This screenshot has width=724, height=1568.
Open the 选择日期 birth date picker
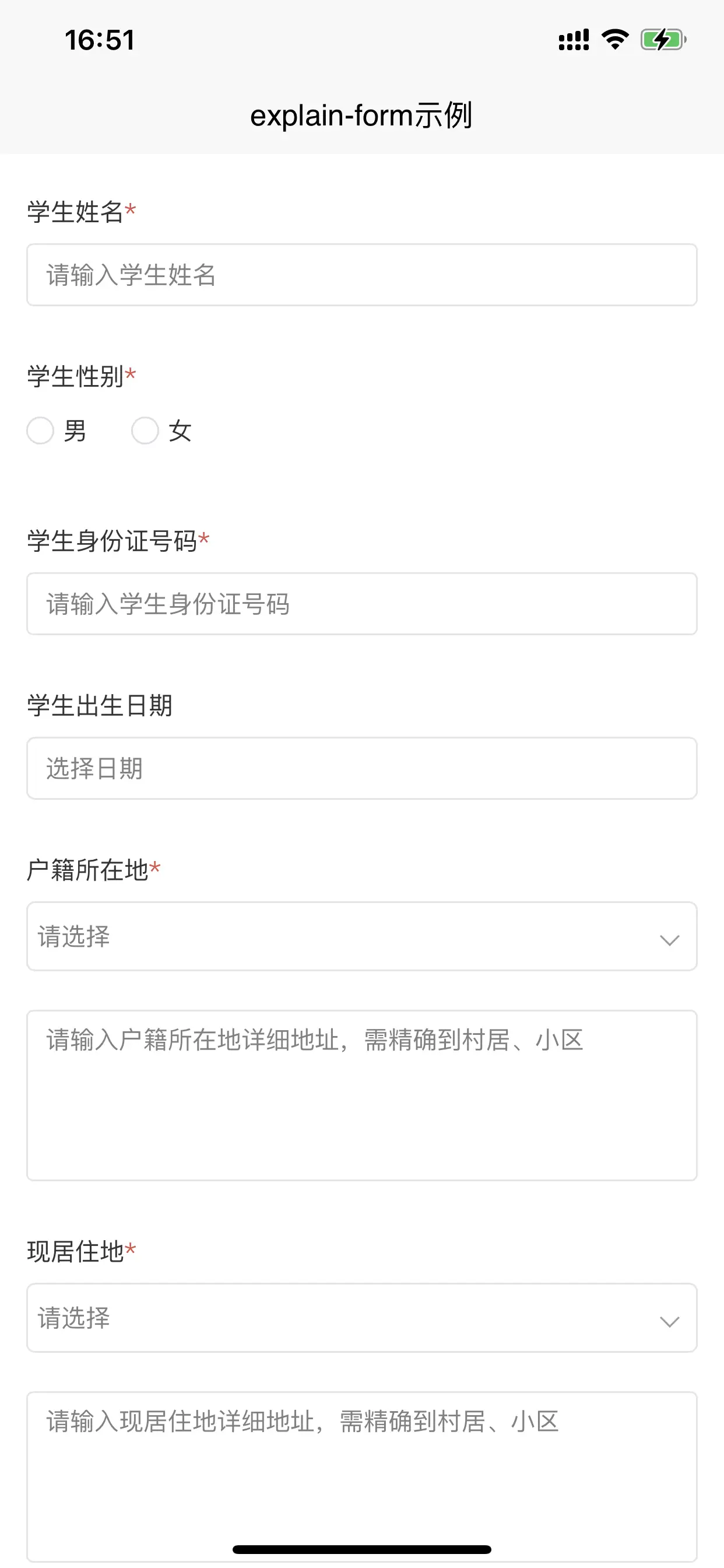(361, 768)
